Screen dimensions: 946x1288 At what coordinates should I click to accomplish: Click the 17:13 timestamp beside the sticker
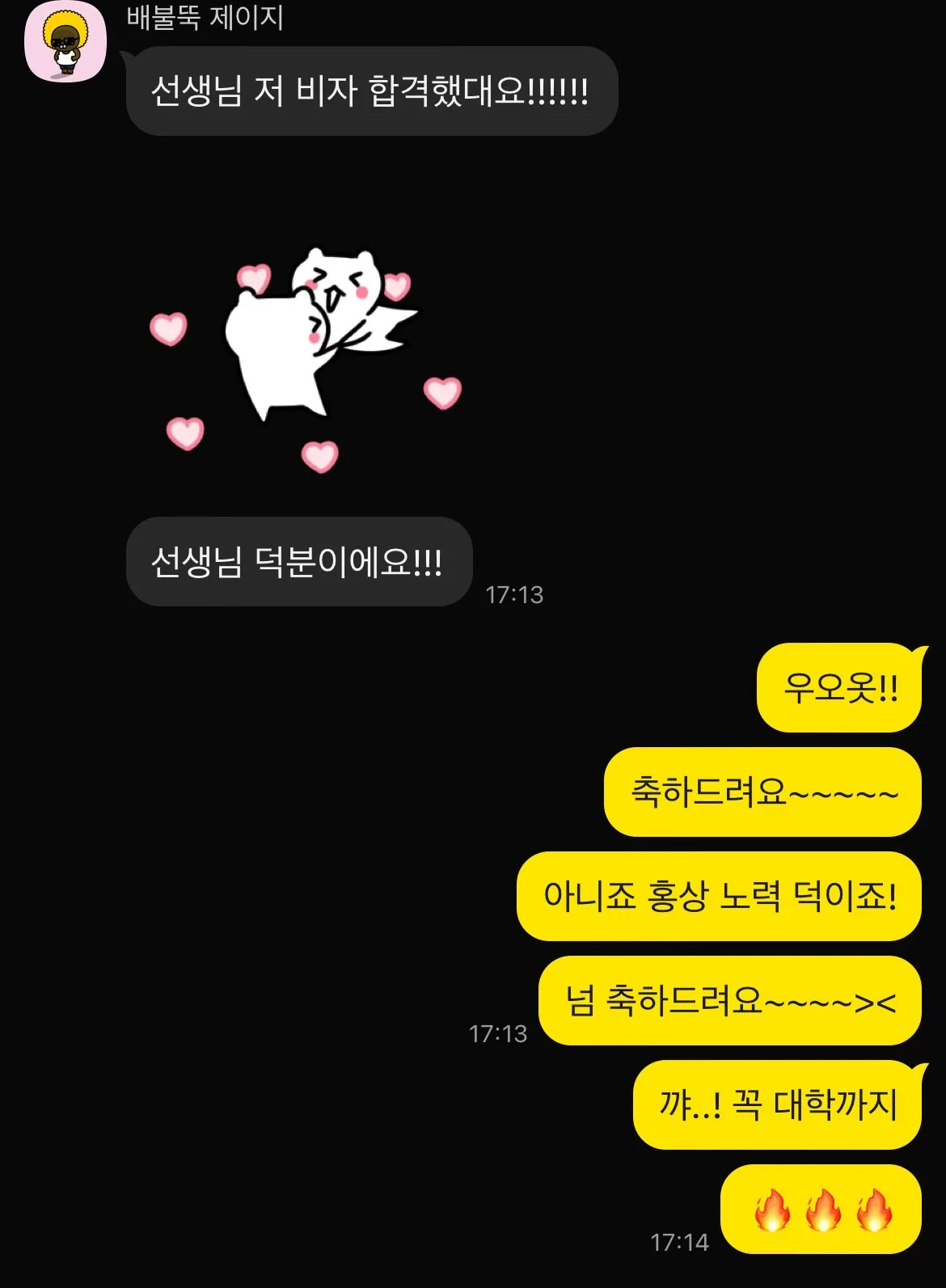click(513, 596)
